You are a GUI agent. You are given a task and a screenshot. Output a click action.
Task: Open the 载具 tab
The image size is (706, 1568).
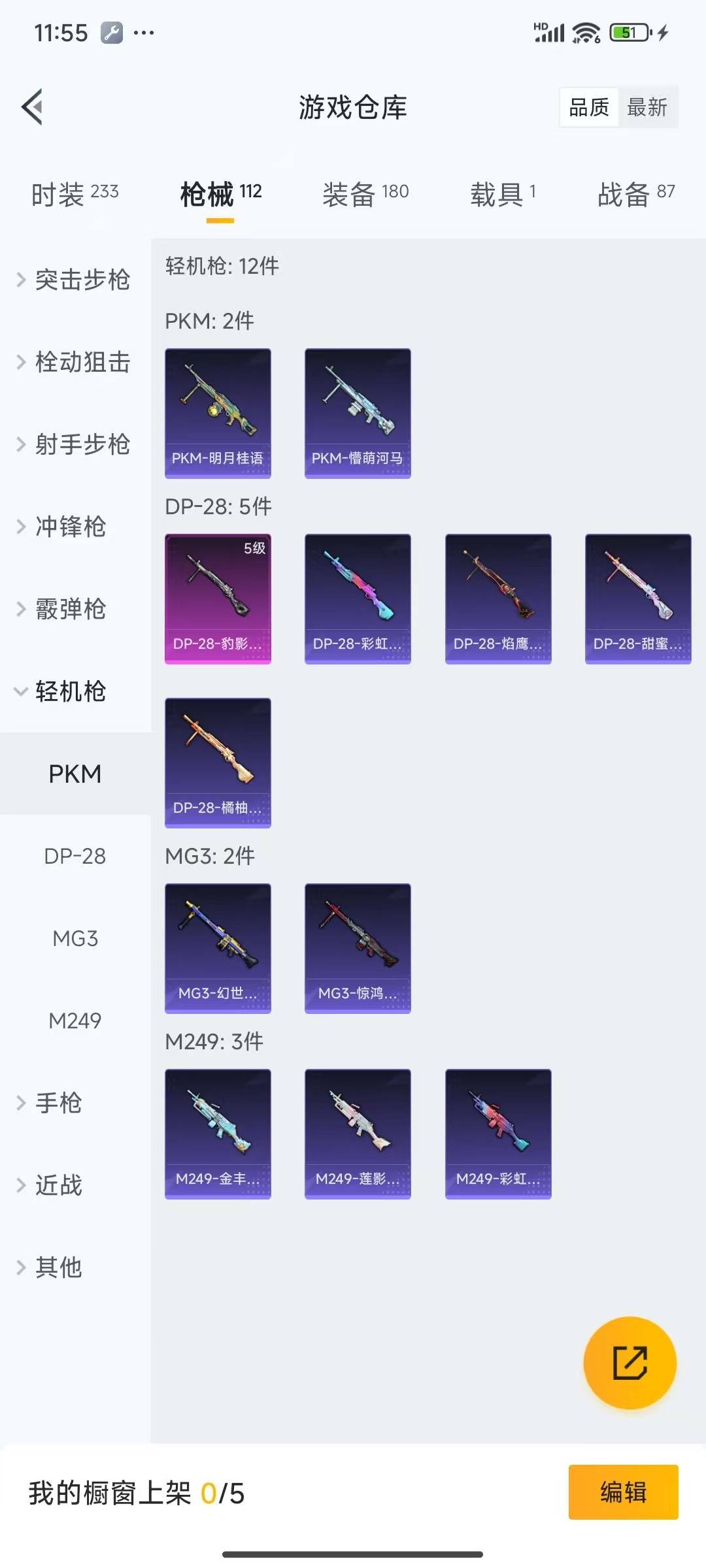pyautogui.click(x=502, y=194)
